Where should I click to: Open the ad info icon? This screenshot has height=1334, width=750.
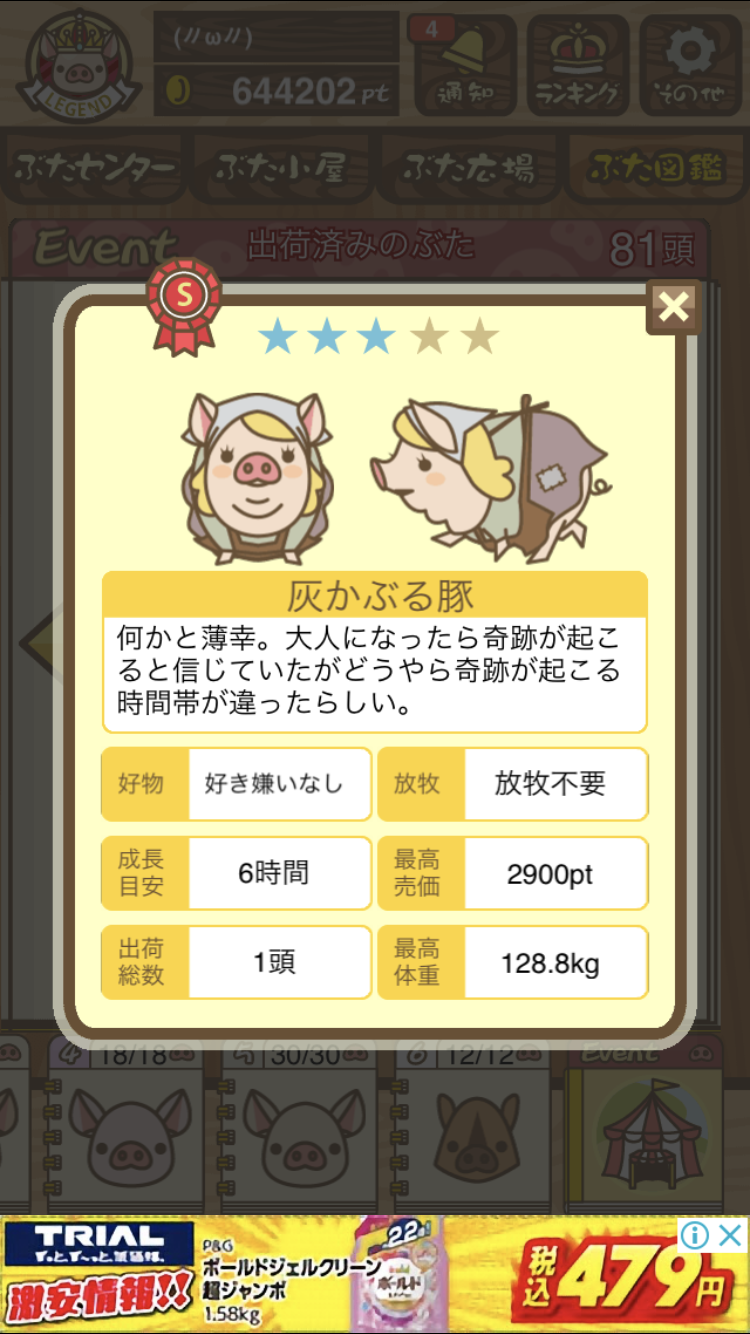click(695, 1236)
